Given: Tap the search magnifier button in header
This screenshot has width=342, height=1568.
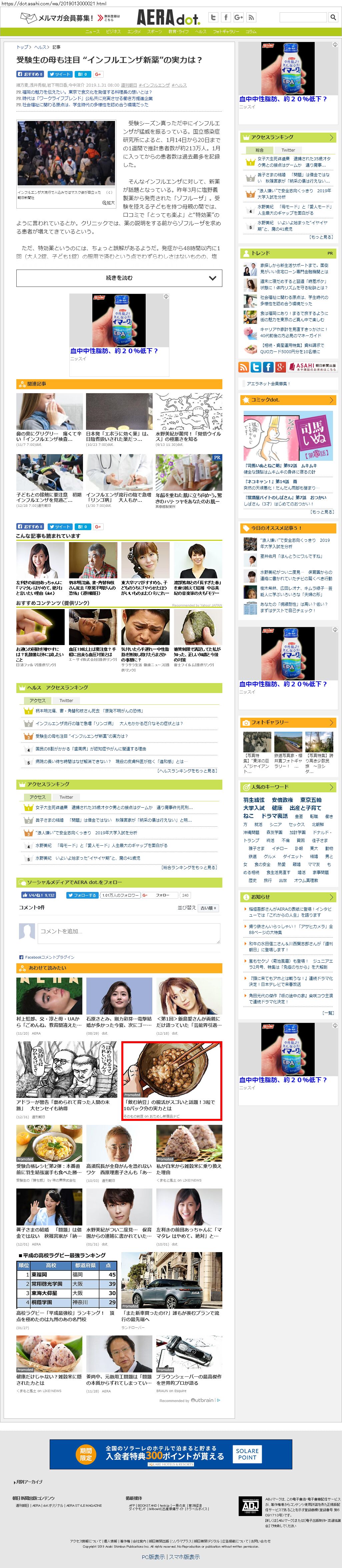Looking at the screenshot, I should tap(333, 18).
